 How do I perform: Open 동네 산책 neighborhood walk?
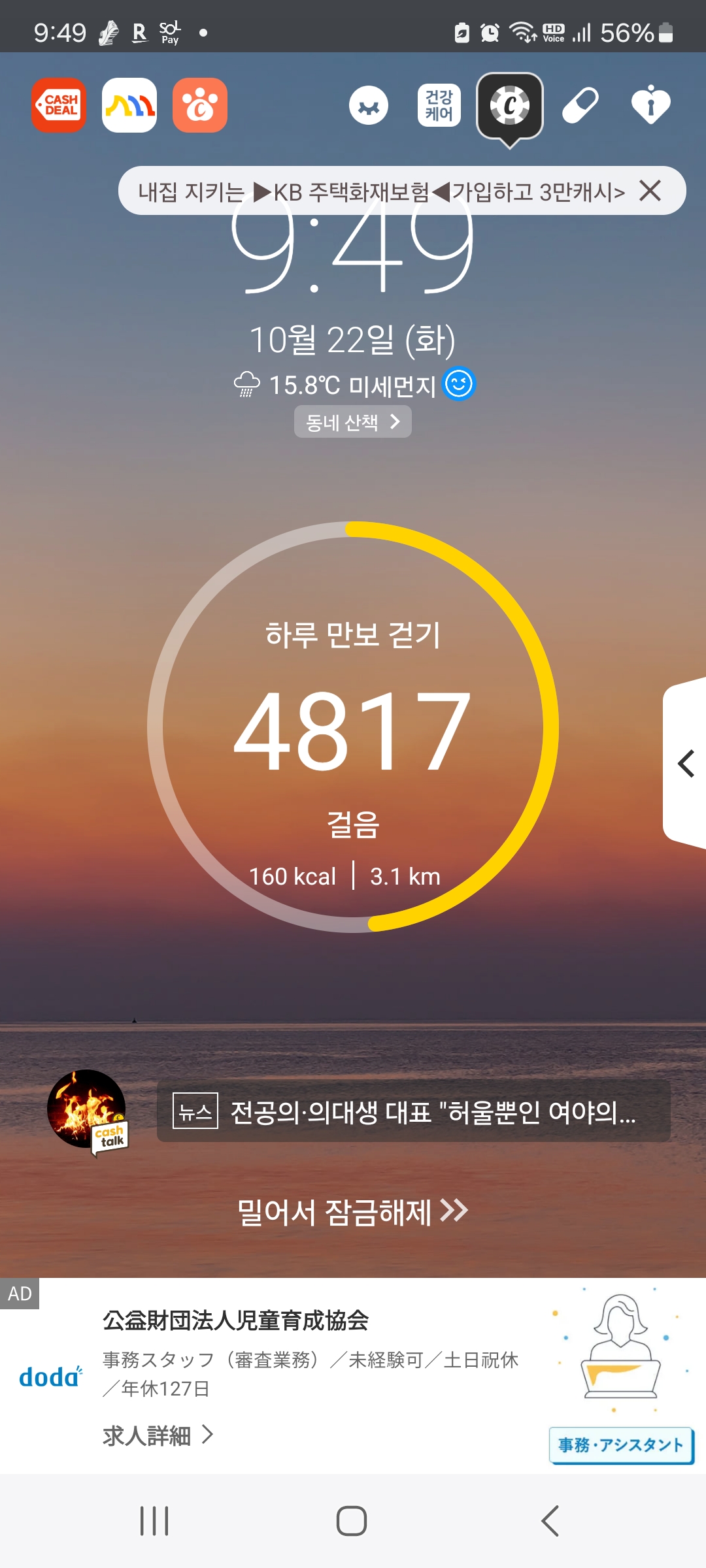[352, 422]
